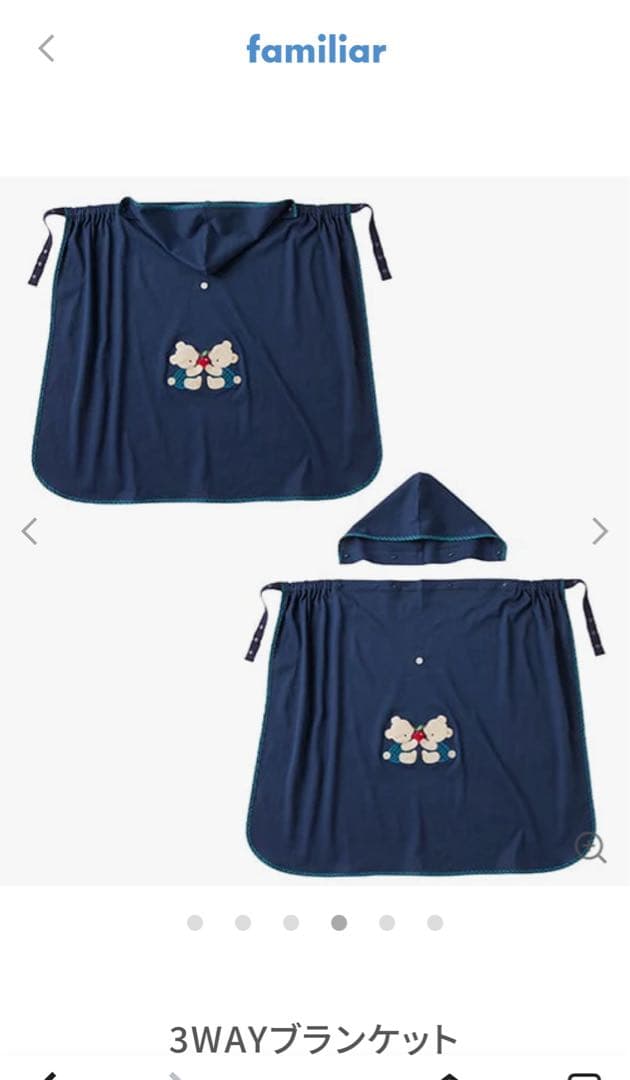Zoom the product image with the magnifier icon
Viewport: 630px width, 1080px height.
click(x=591, y=849)
